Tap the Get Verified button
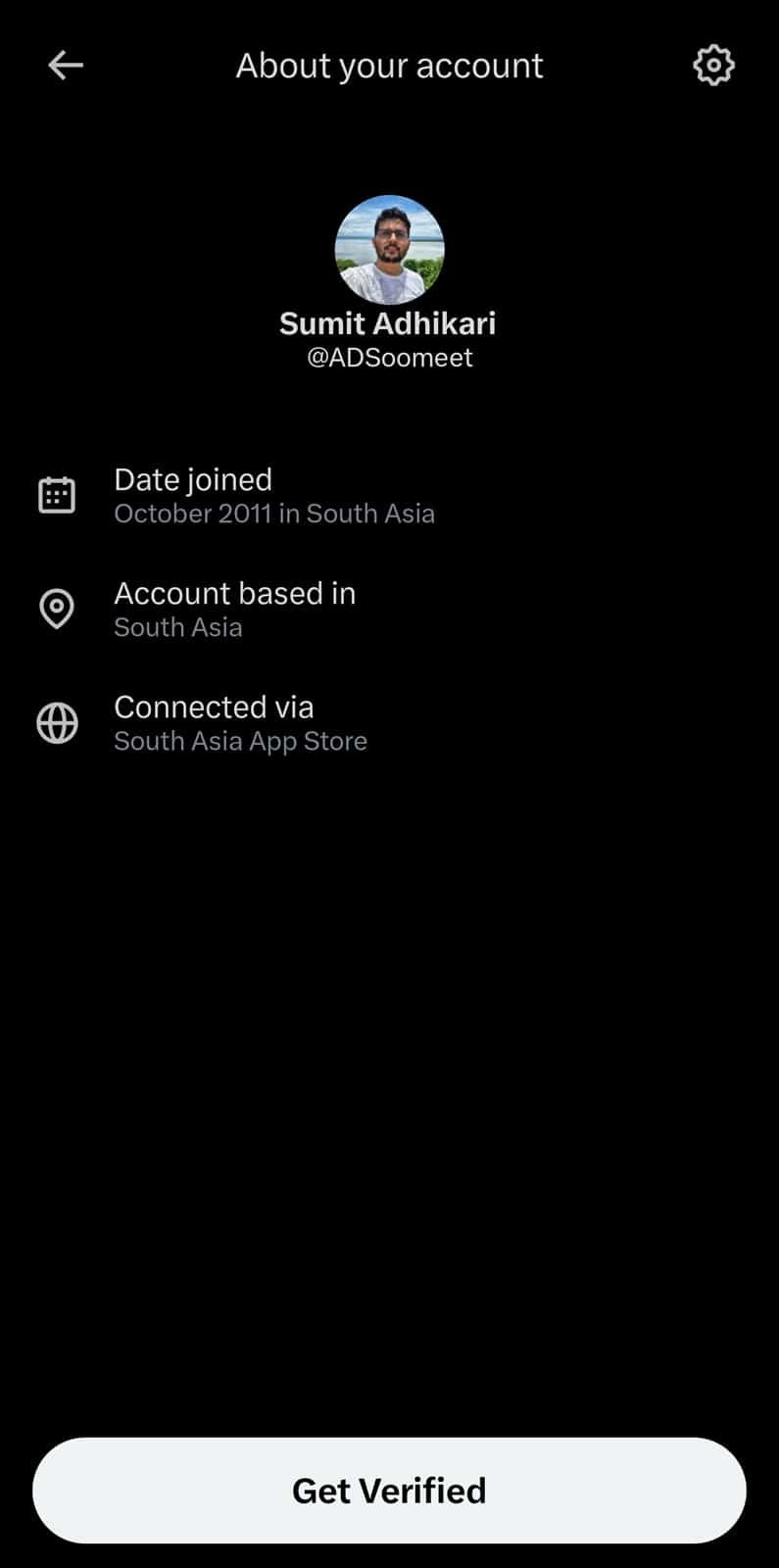 click(x=389, y=1490)
